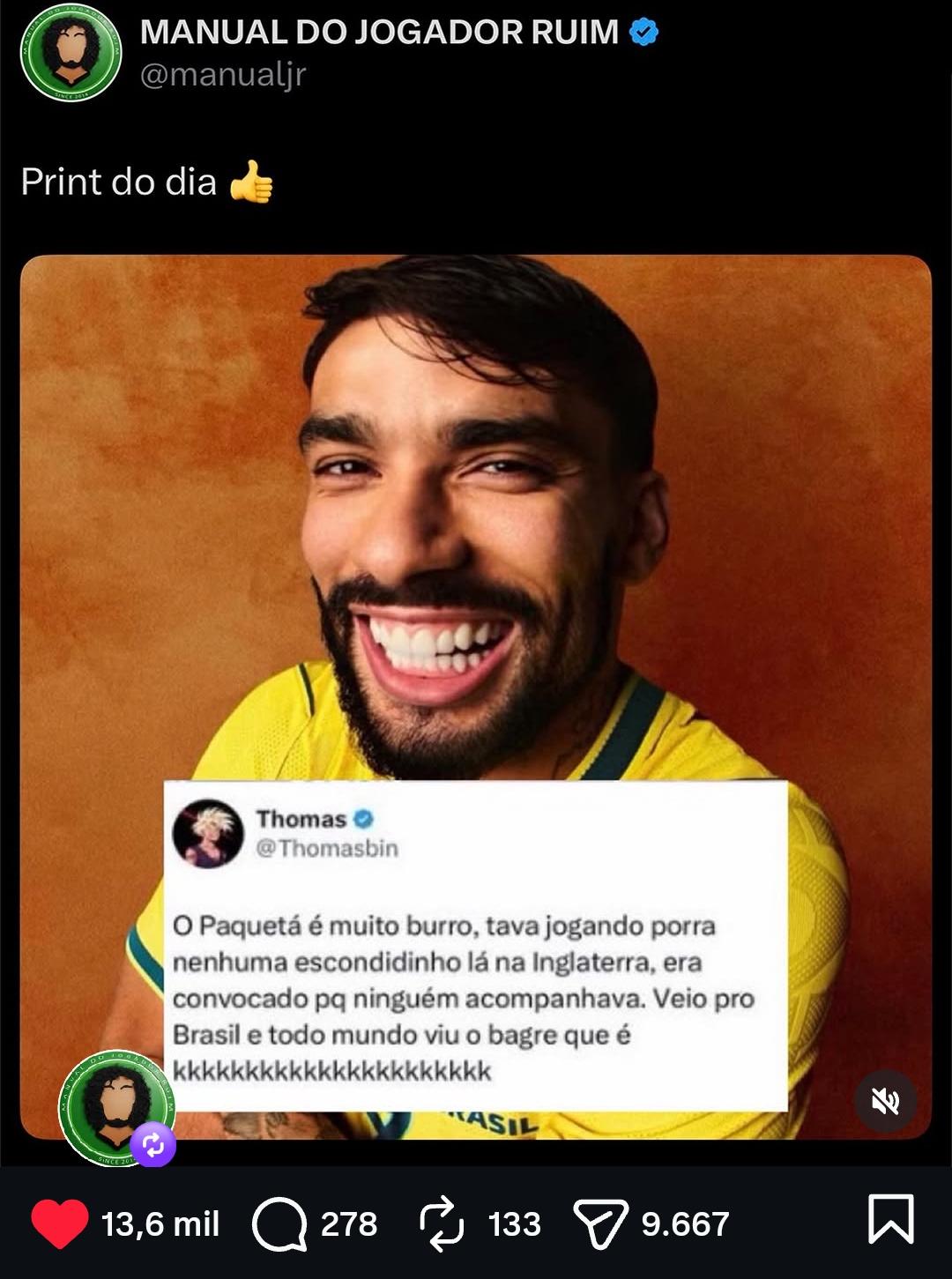Repost using the 133 repost icon
This screenshot has height=1279, width=952.
pyautogui.click(x=442, y=1223)
